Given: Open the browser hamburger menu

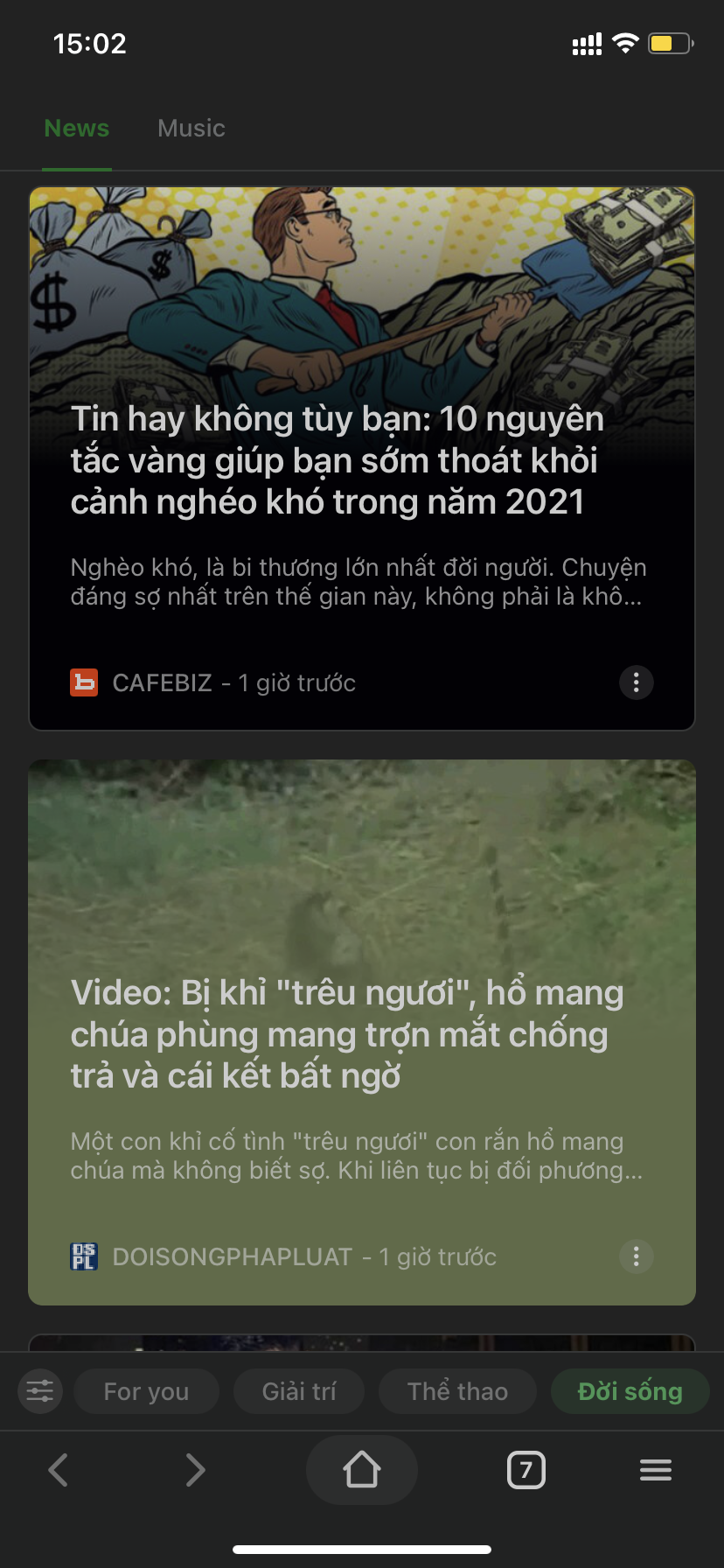Looking at the screenshot, I should 655,1470.
